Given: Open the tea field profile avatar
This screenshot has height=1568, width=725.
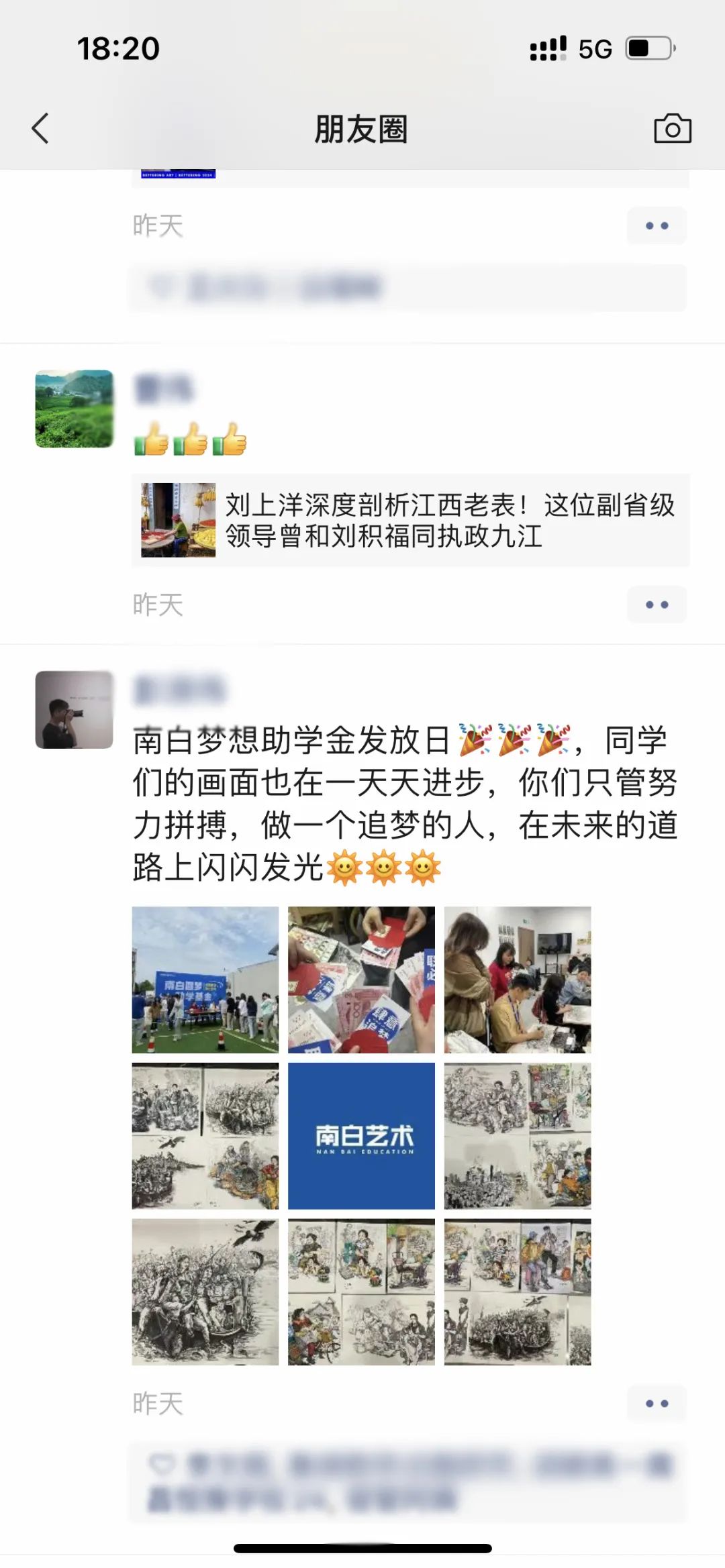Looking at the screenshot, I should pos(75,409).
